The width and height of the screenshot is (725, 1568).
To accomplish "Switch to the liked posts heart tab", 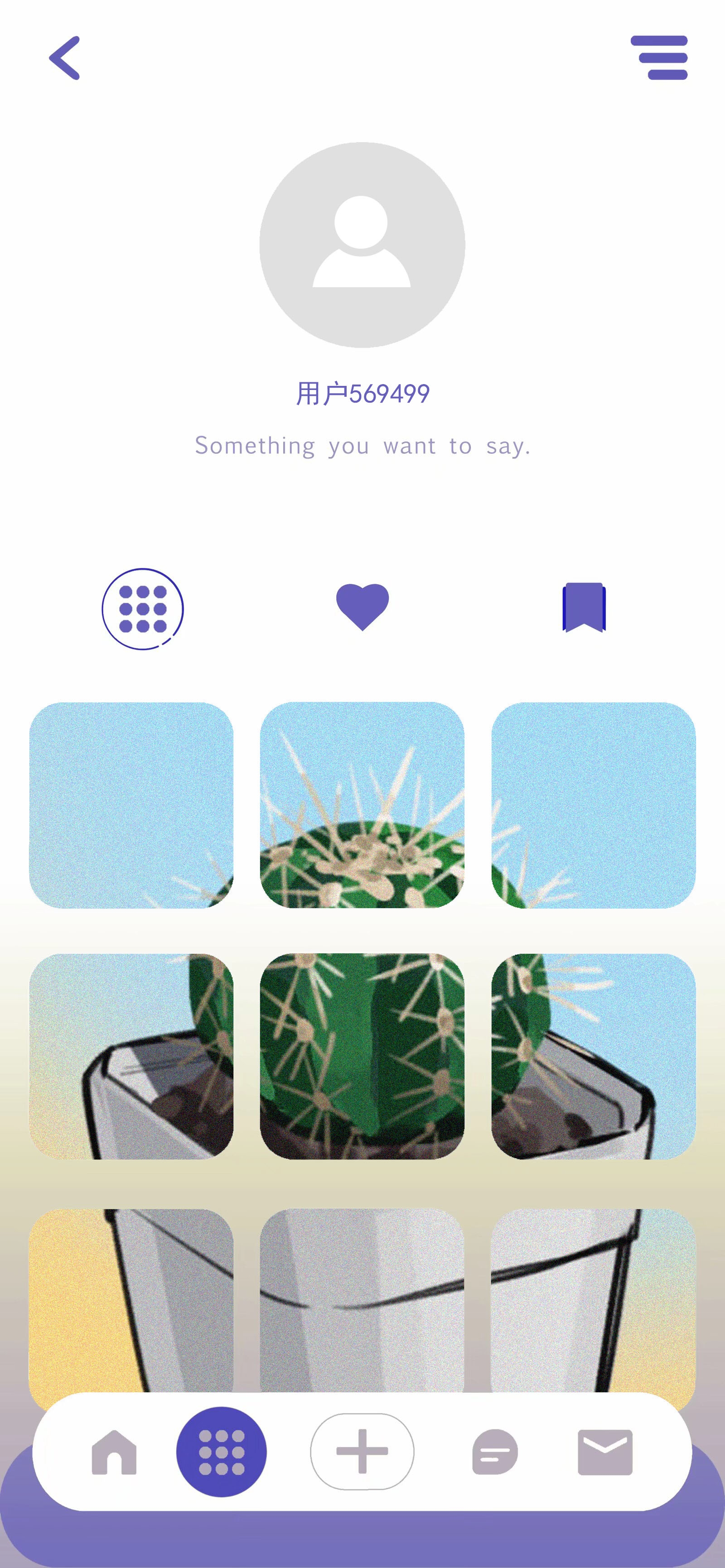I will point(362,607).
